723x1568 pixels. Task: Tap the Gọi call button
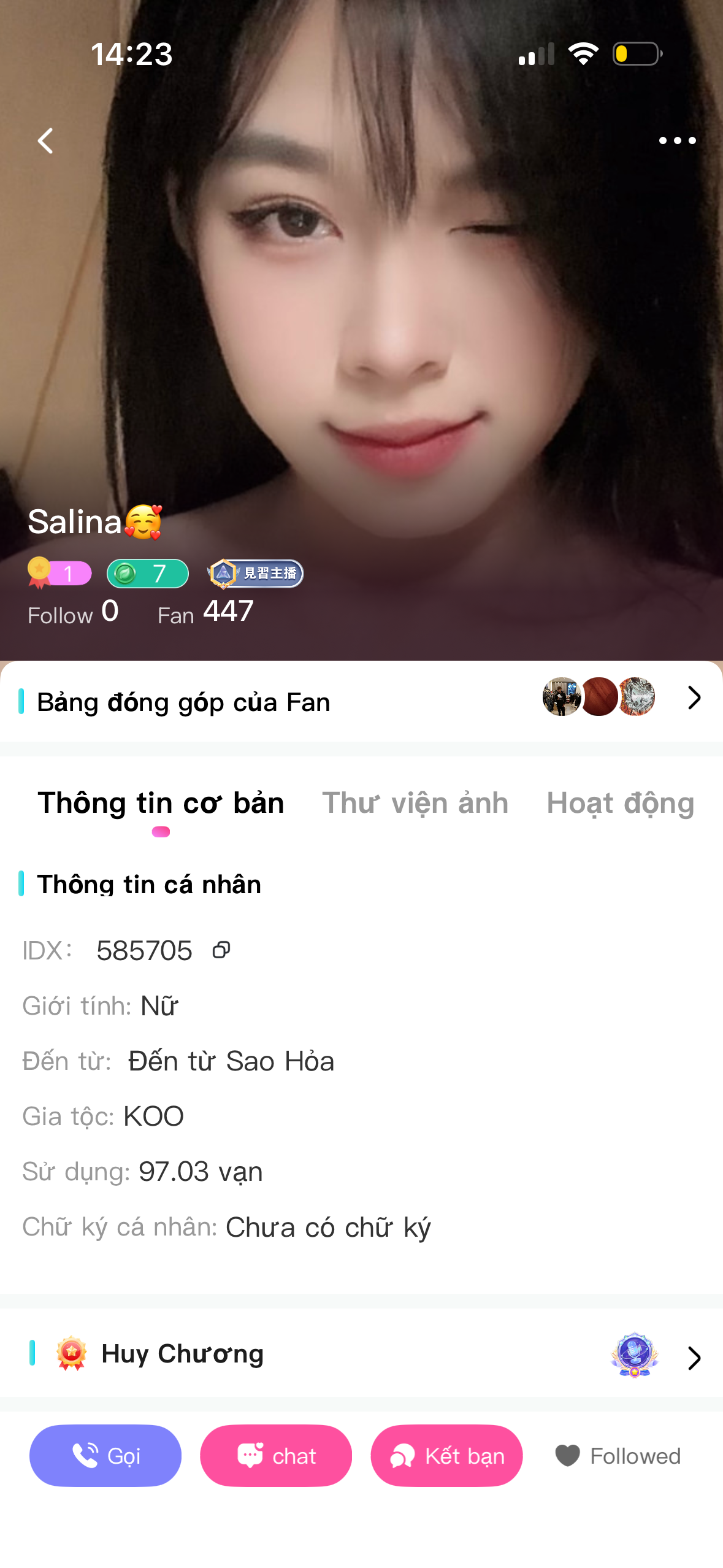point(105,1455)
